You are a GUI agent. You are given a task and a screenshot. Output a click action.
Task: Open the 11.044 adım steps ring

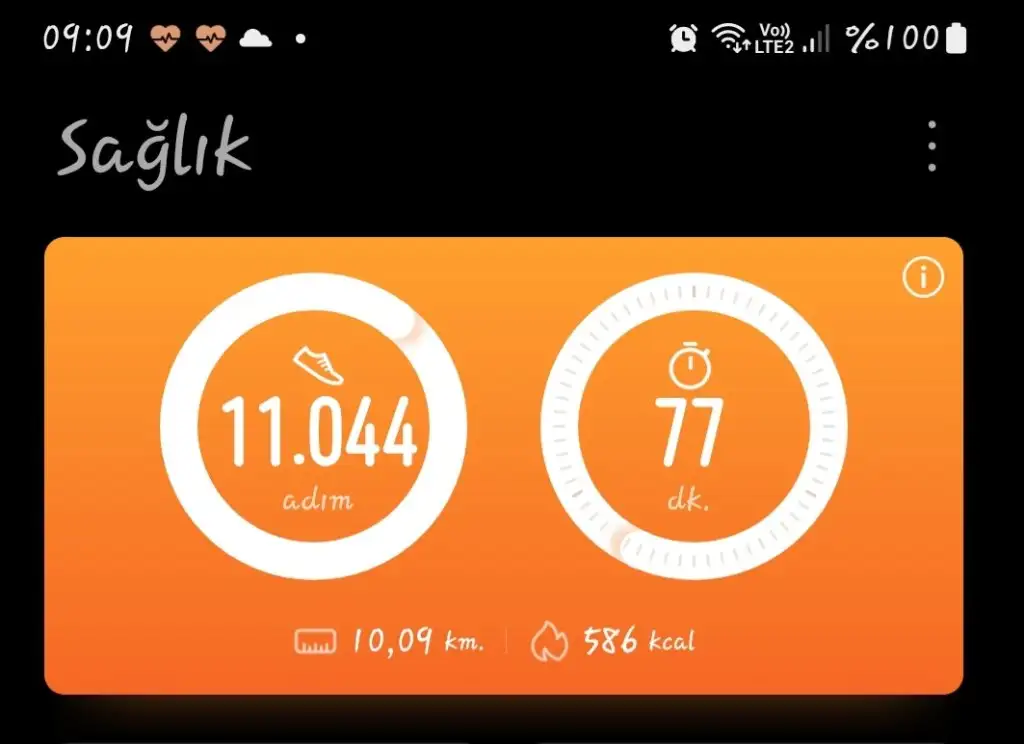pos(313,427)
